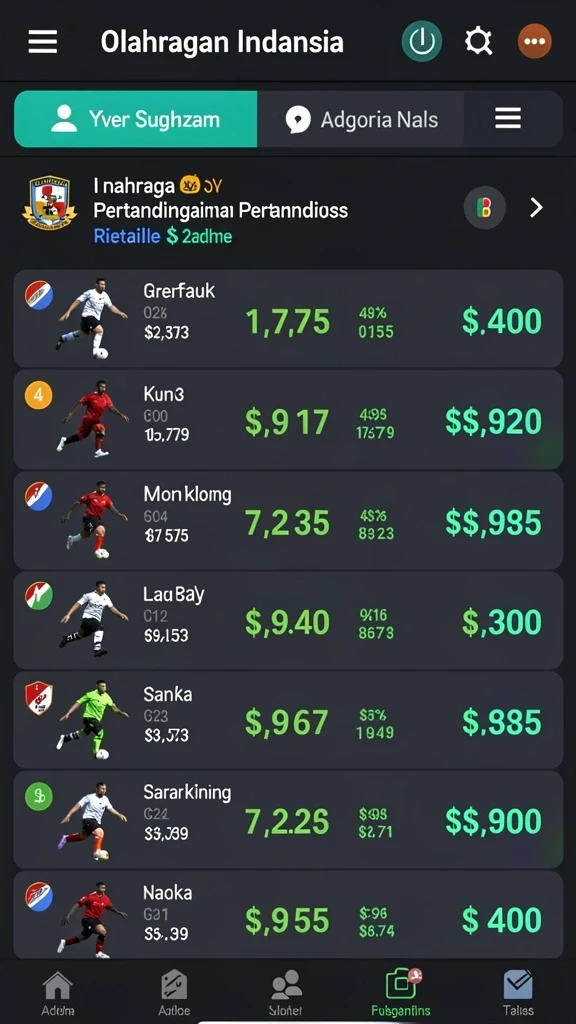576x1024 pixels.
Task: Select the Yver Sughzam tab
Action: (136, 119)
